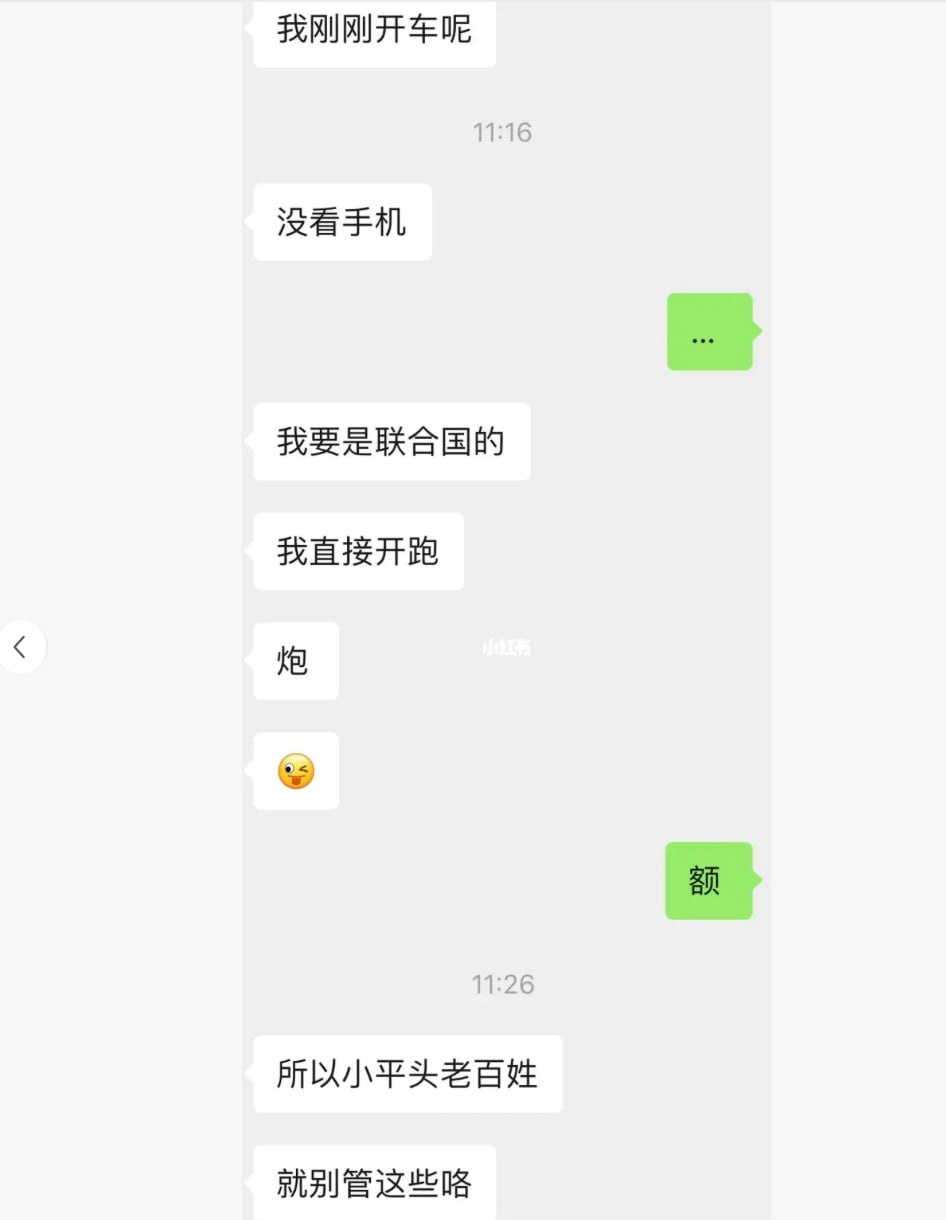Click the 11:16 timestamp text

point(501,131)
